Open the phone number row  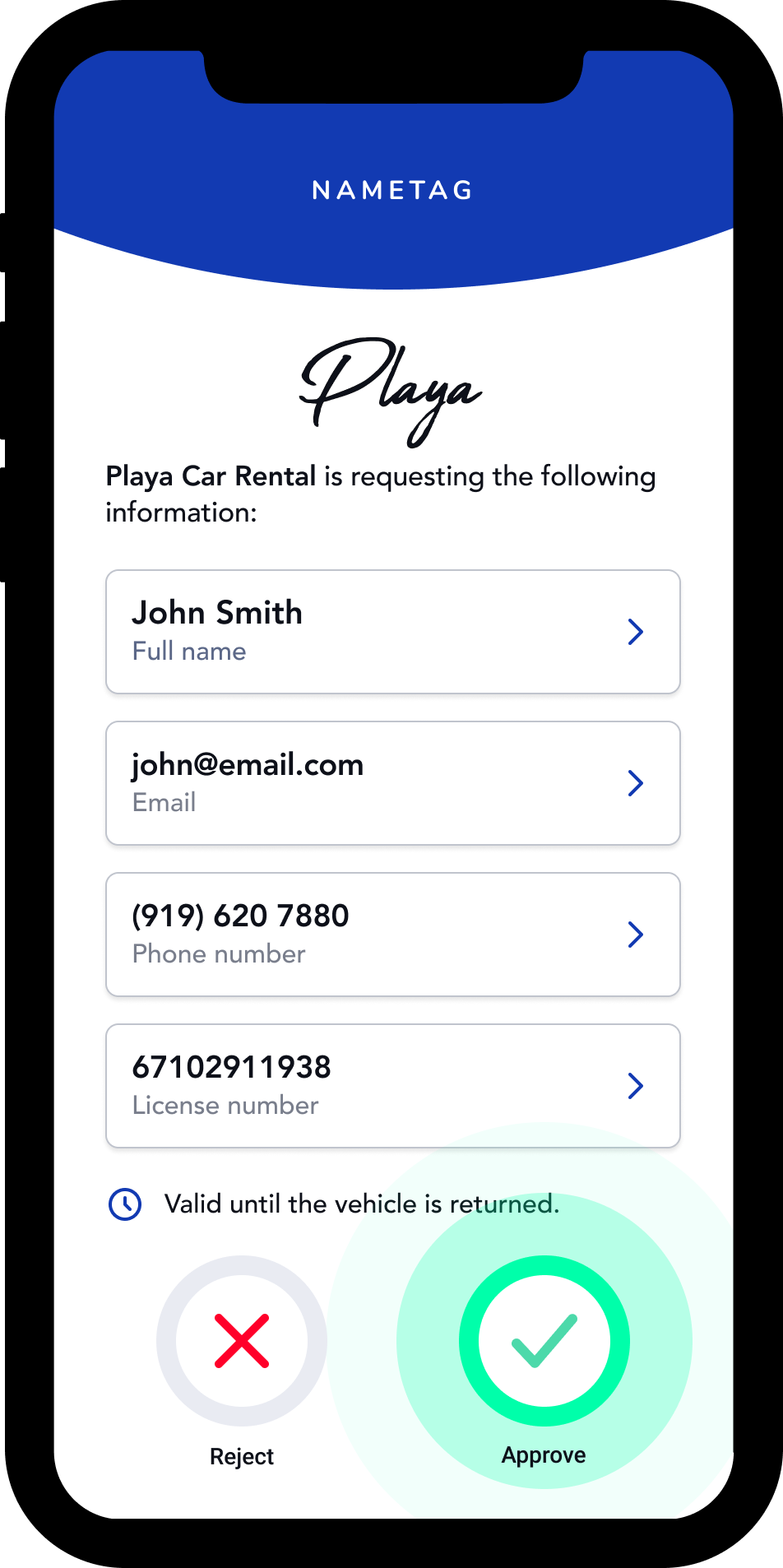392,935
